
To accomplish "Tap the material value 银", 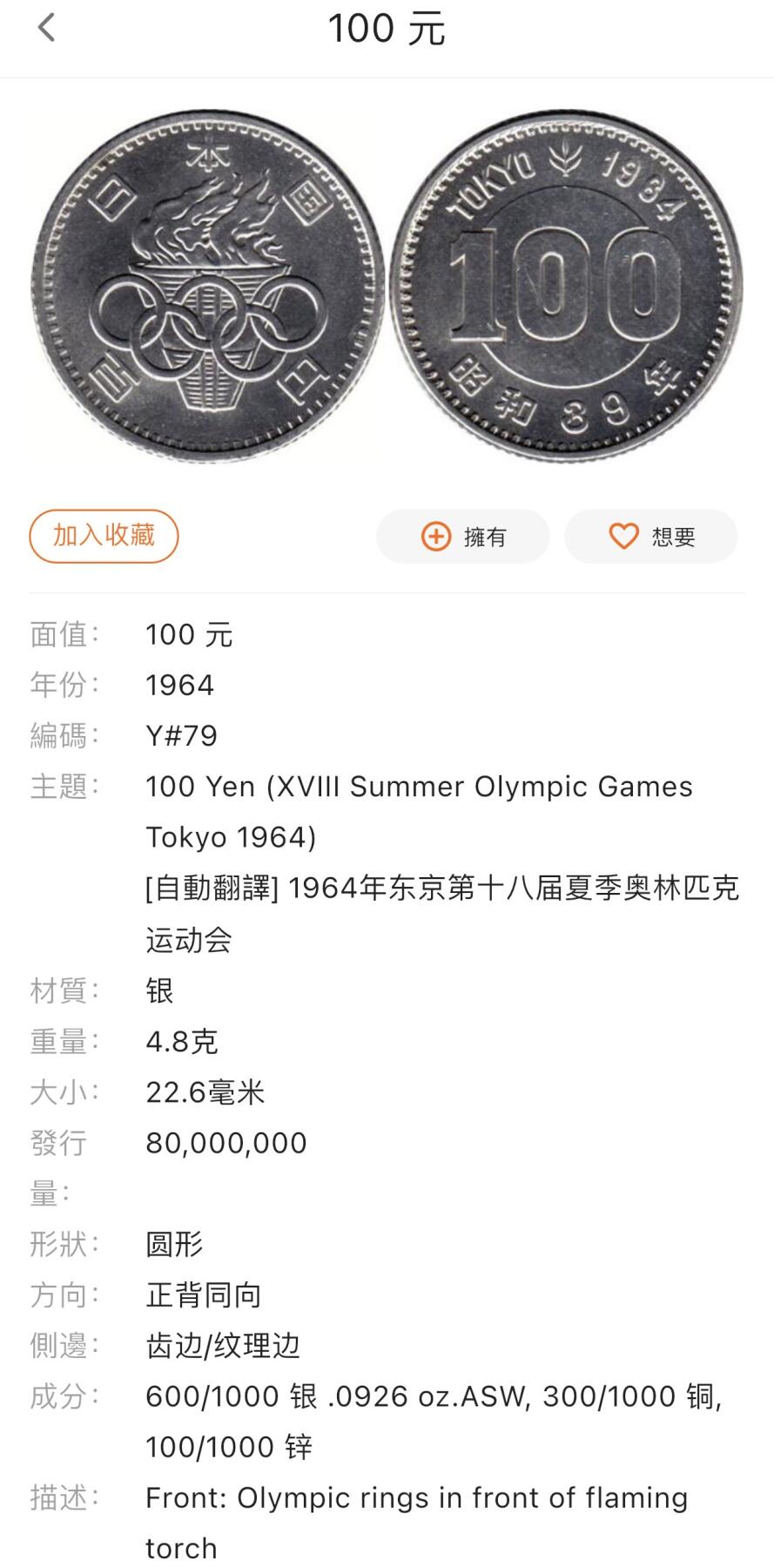I will pyautogui.click(x=160, y=990).
